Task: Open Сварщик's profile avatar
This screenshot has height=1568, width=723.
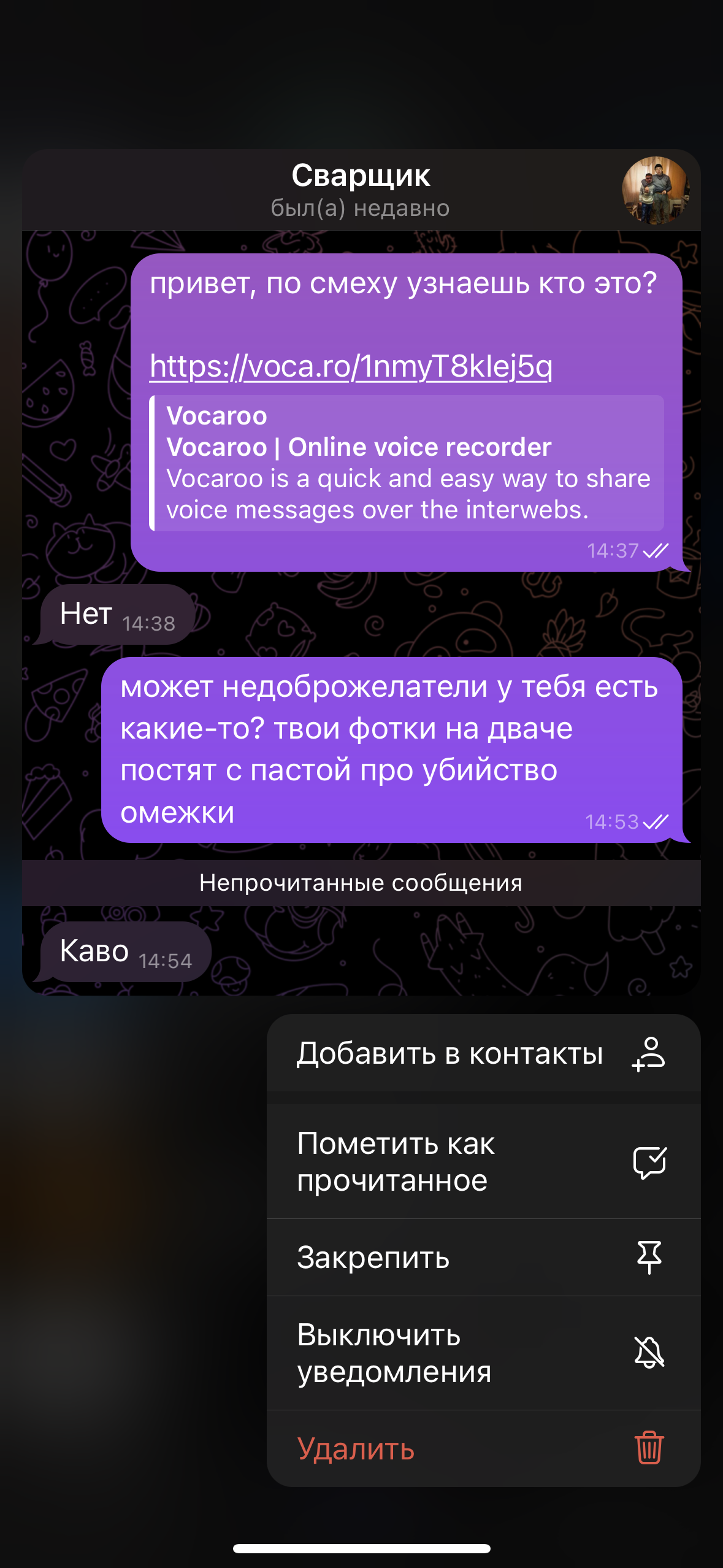Action: [655, 190]
